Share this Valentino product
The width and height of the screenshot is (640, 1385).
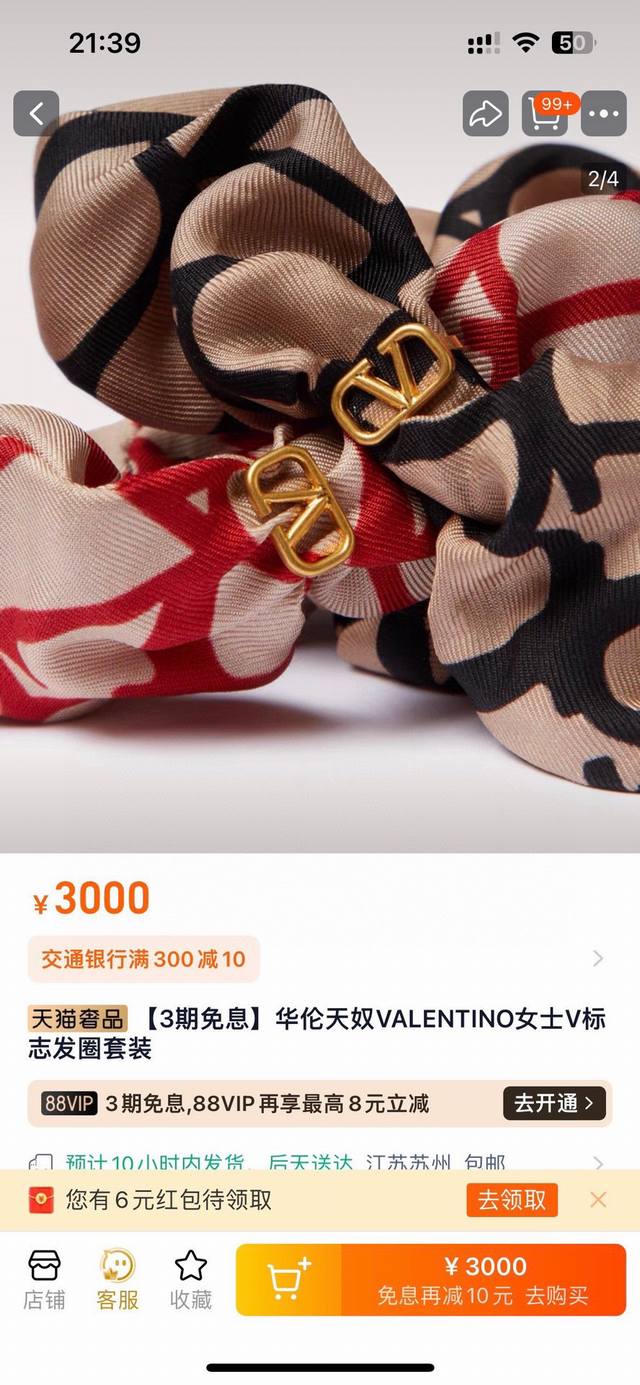tap(485, 114)
